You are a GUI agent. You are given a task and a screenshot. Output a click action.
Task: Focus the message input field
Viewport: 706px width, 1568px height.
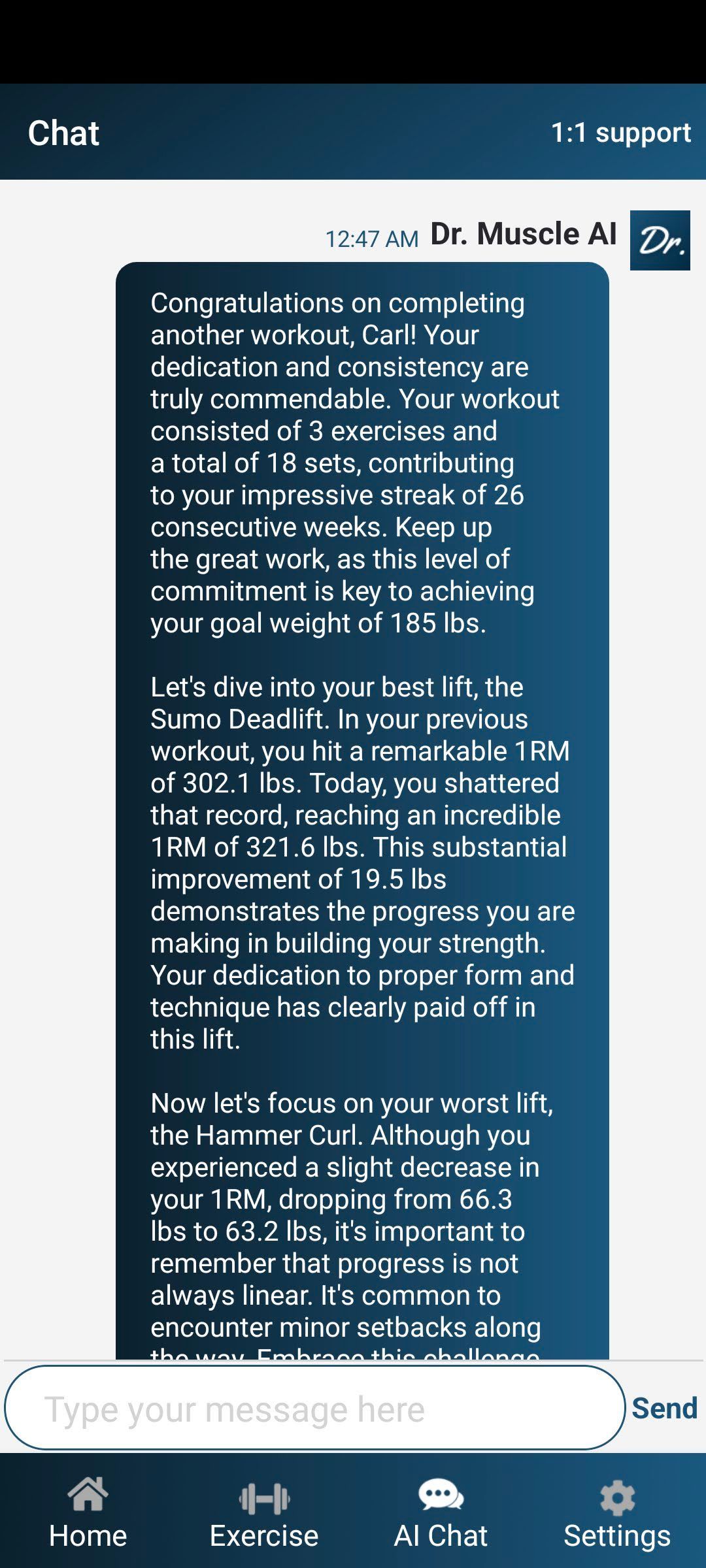(x=314, y=1408)
